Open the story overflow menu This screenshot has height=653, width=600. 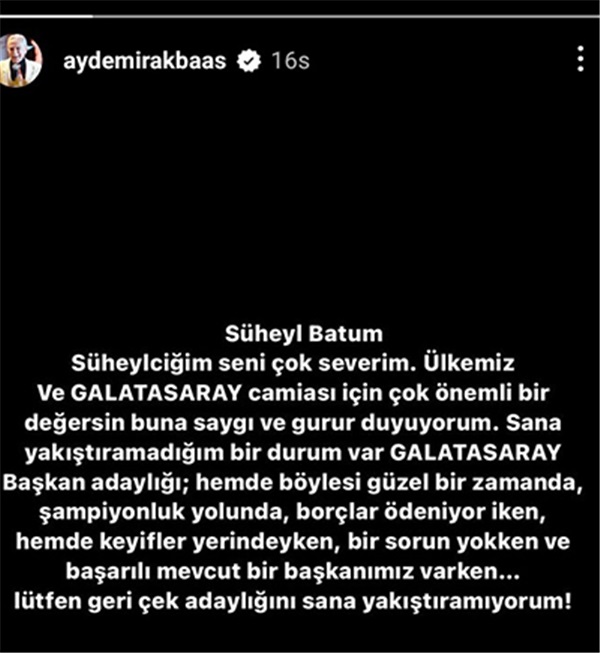point(580,59)
